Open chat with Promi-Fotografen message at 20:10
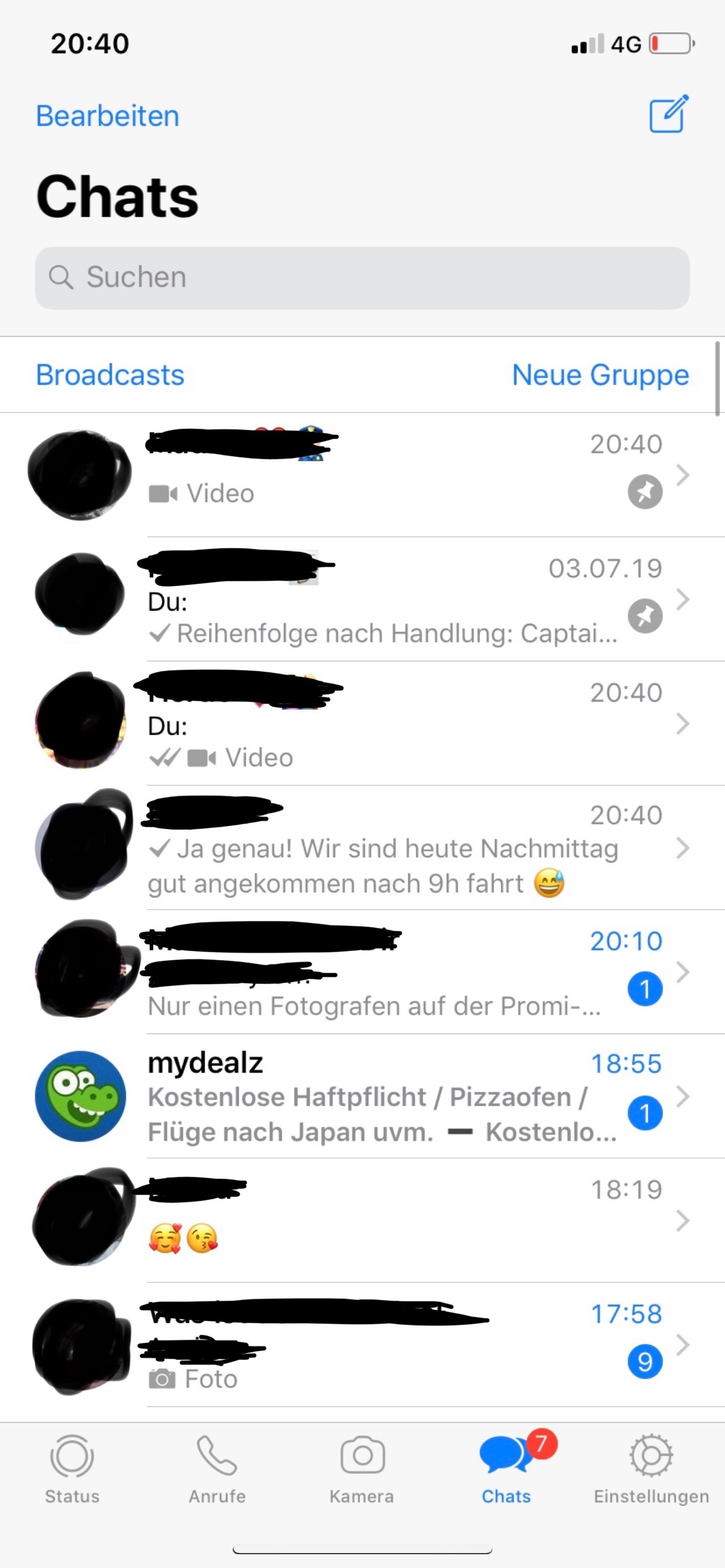 [x=372, y=972]
